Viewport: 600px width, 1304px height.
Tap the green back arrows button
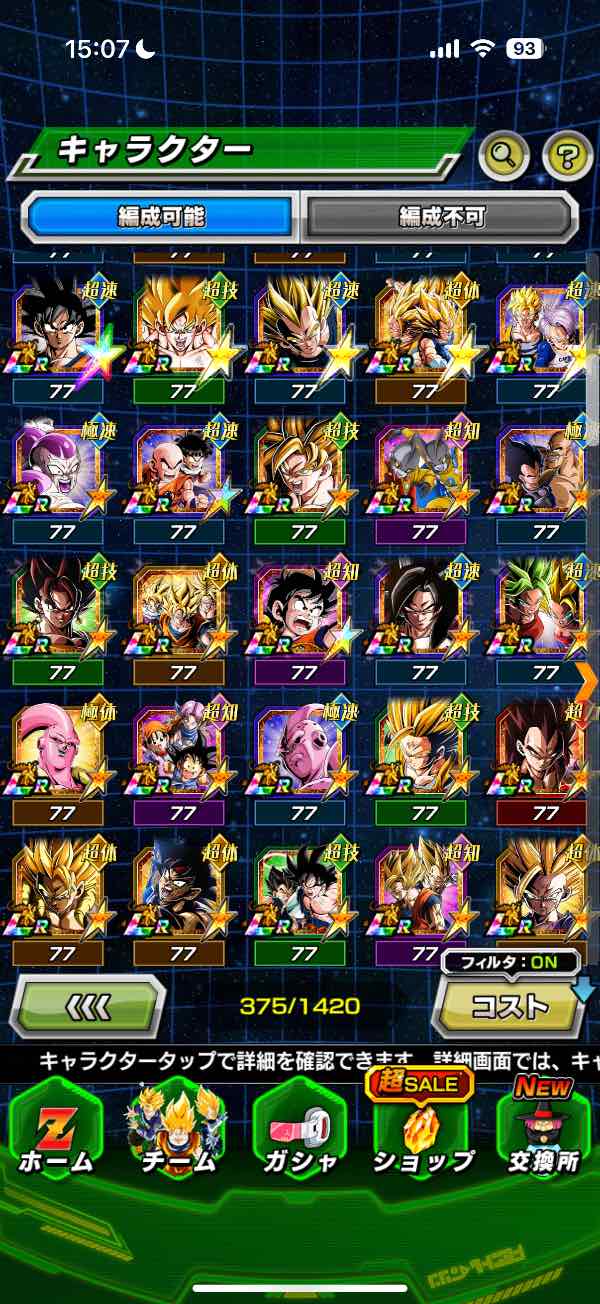[87, 1006]
